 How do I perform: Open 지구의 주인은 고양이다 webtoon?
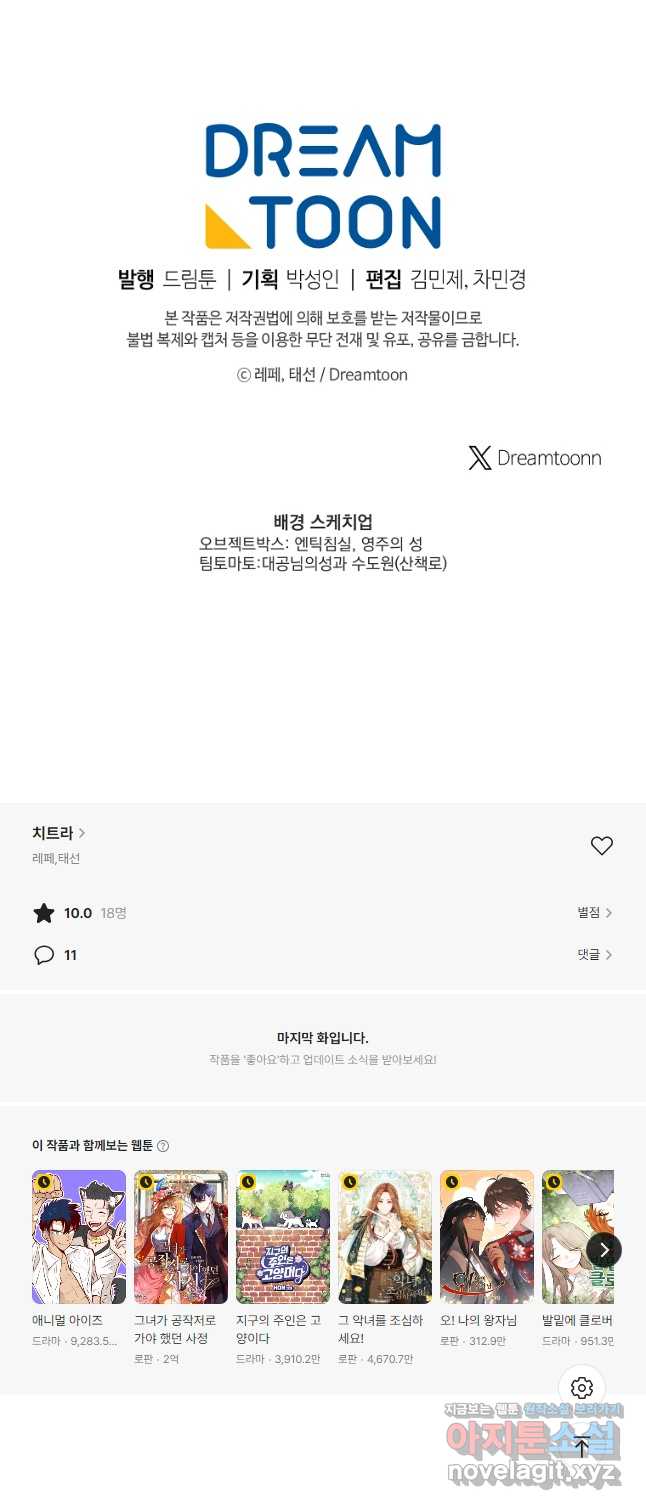(283, 1237)
